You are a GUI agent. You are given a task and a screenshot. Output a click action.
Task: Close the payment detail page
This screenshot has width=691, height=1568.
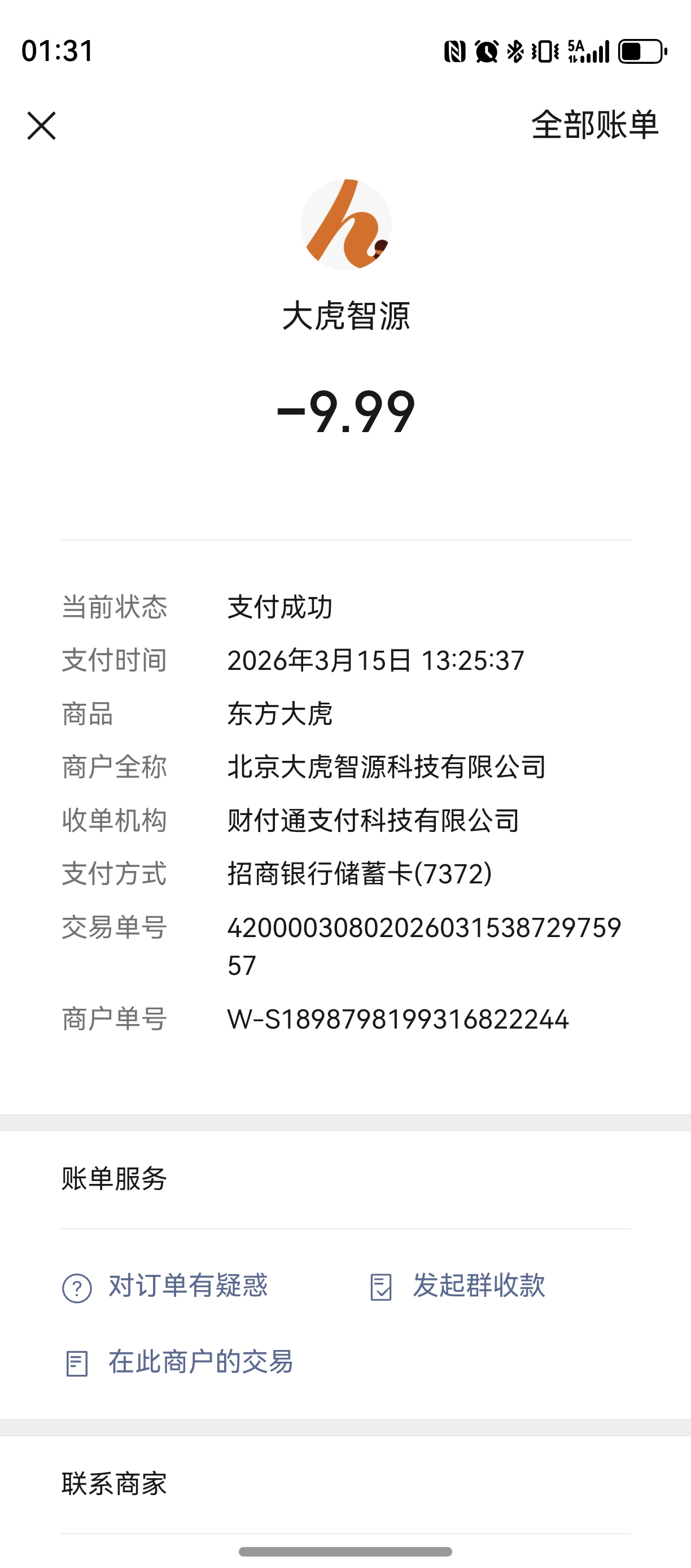[41, 125]
